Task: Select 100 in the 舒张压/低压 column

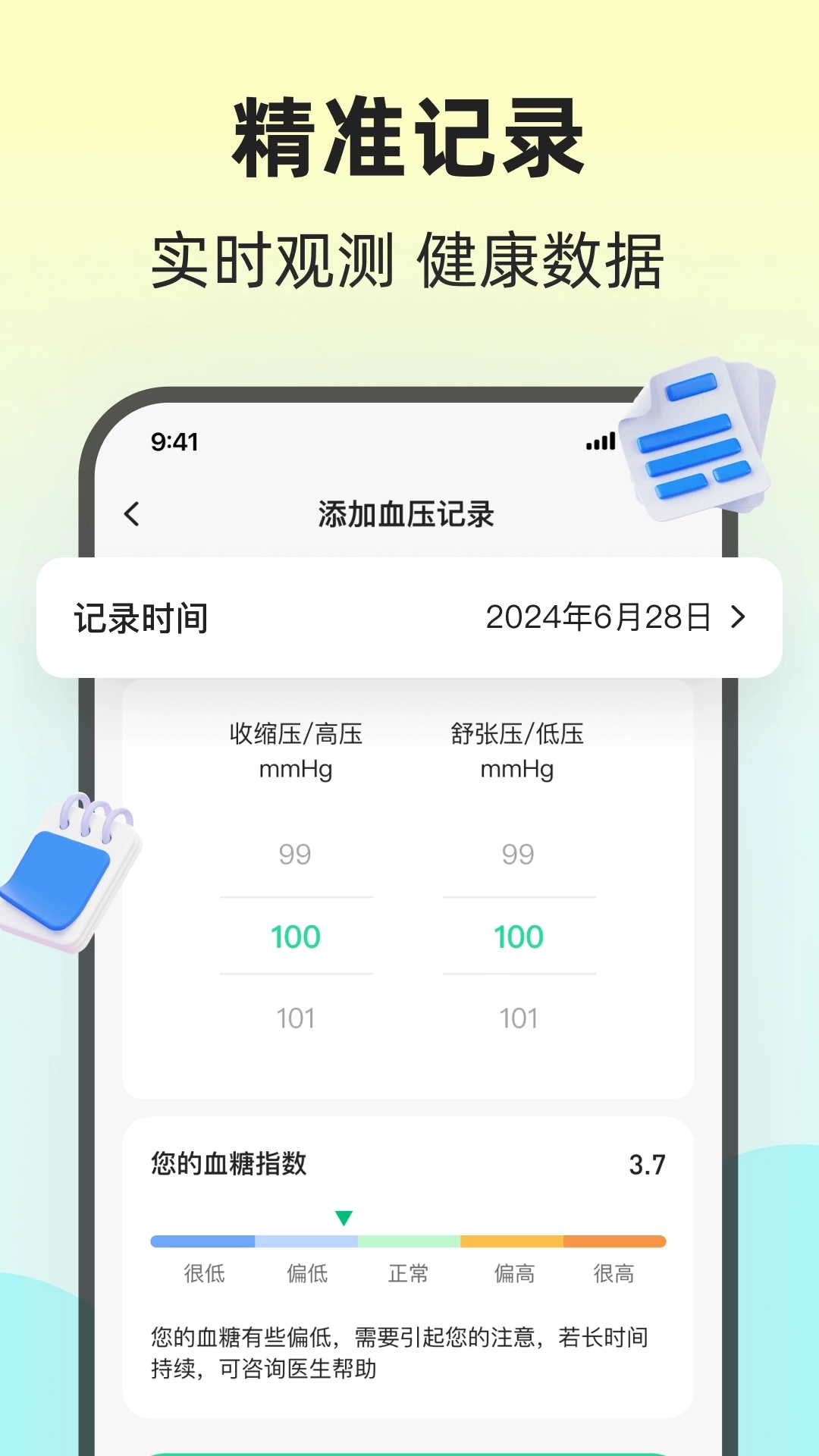Action: [518, 936]
